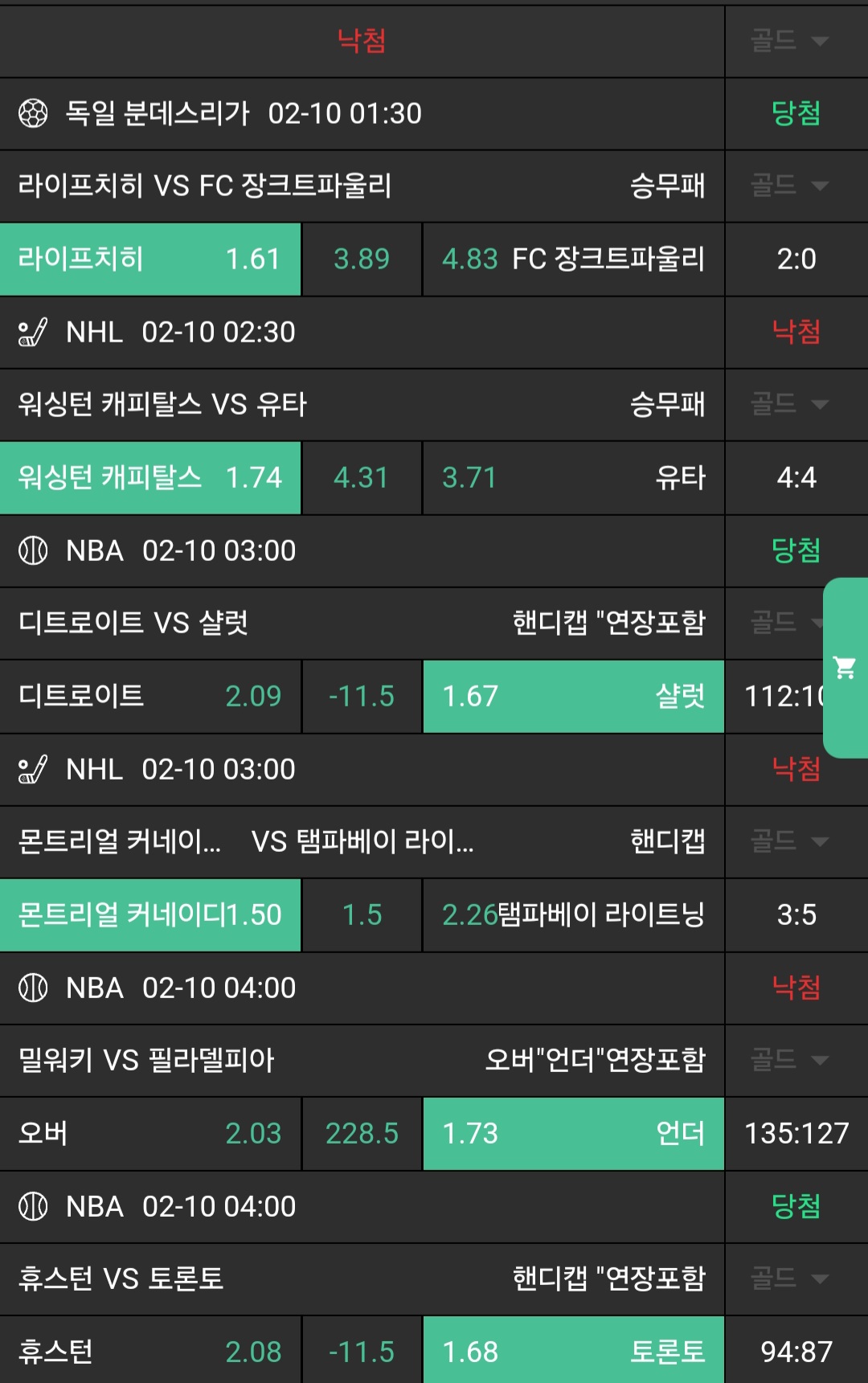Expand 골드 dropdown for 워싱턴 캐피탈스 VS 유타

pyautogui.click(x=789, y=404)
